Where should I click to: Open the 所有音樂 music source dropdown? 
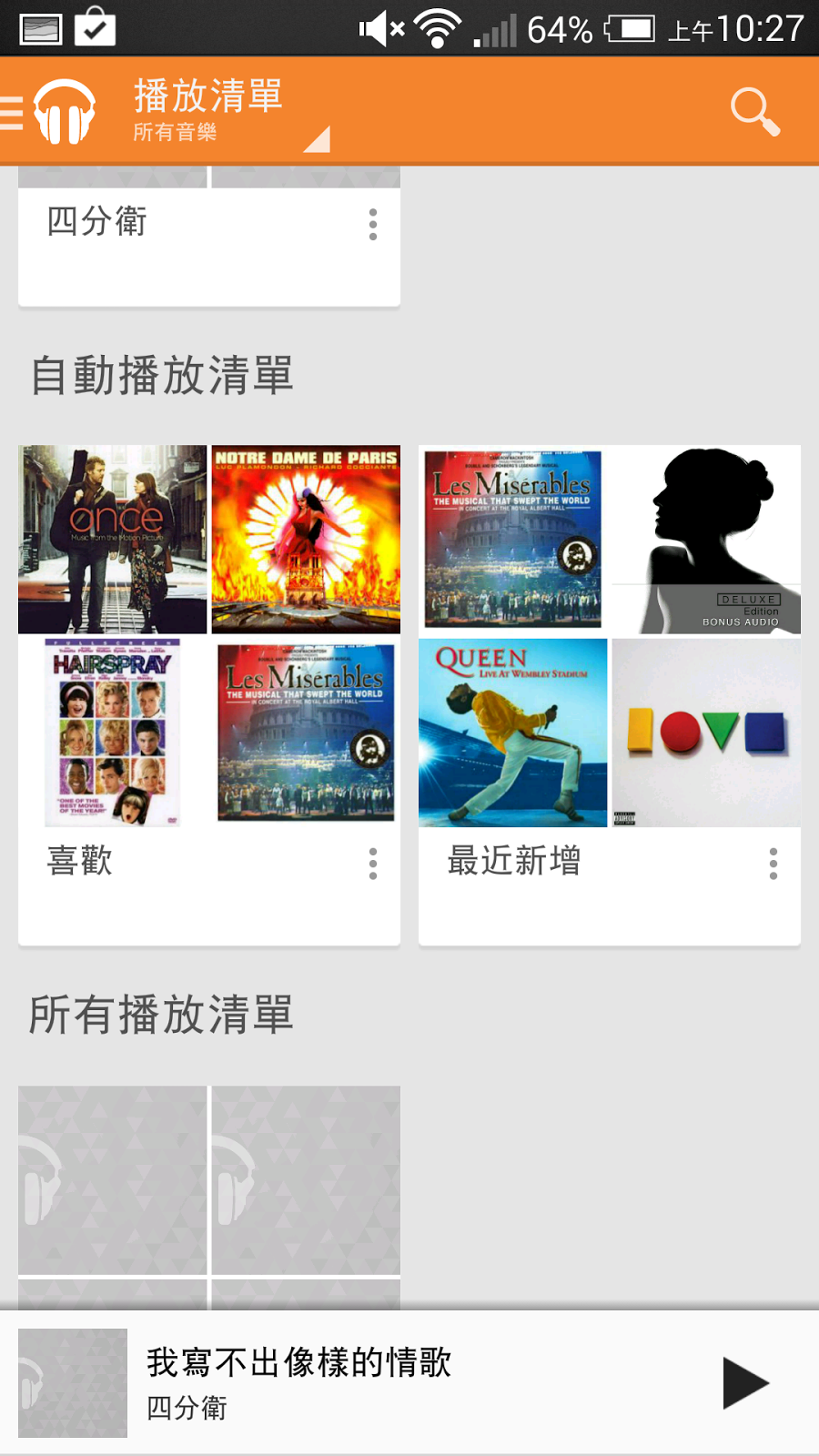click(x=227, y=132)
